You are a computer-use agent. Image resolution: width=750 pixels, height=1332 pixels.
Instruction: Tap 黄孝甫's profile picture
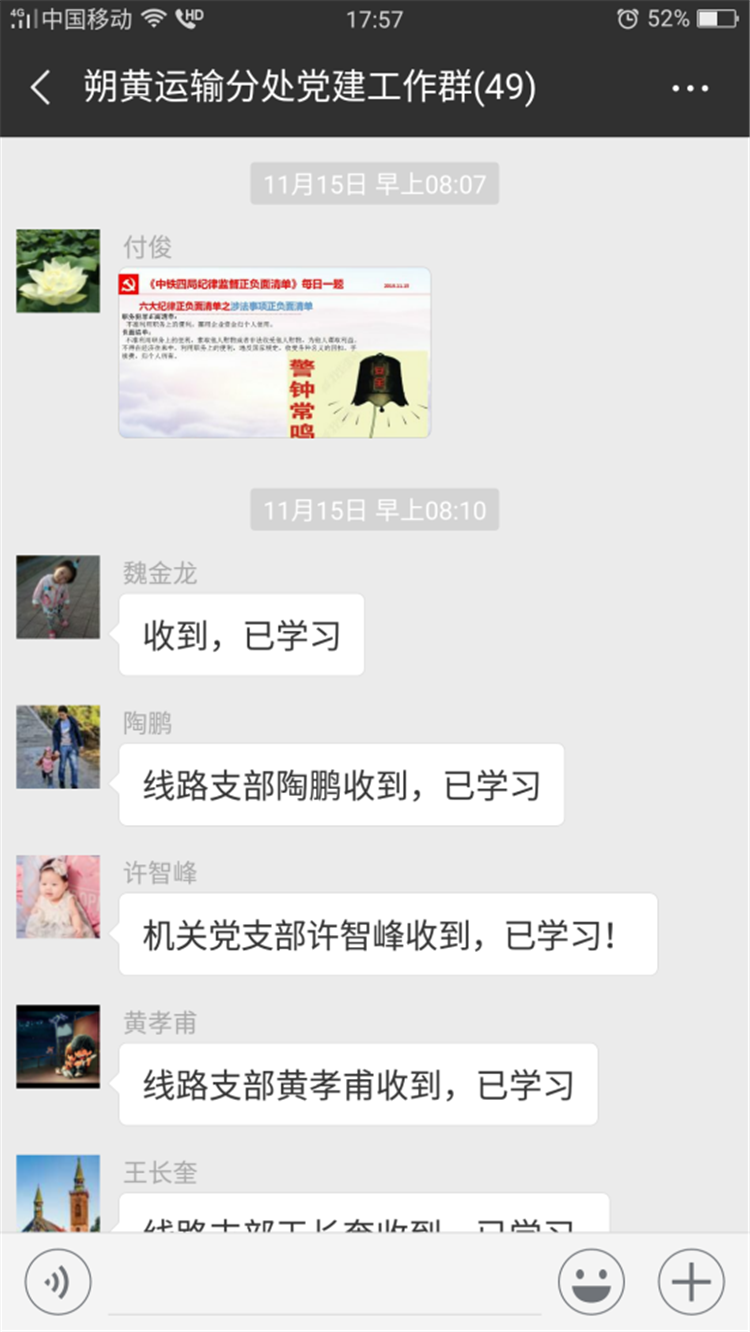tap(58, 1047)
